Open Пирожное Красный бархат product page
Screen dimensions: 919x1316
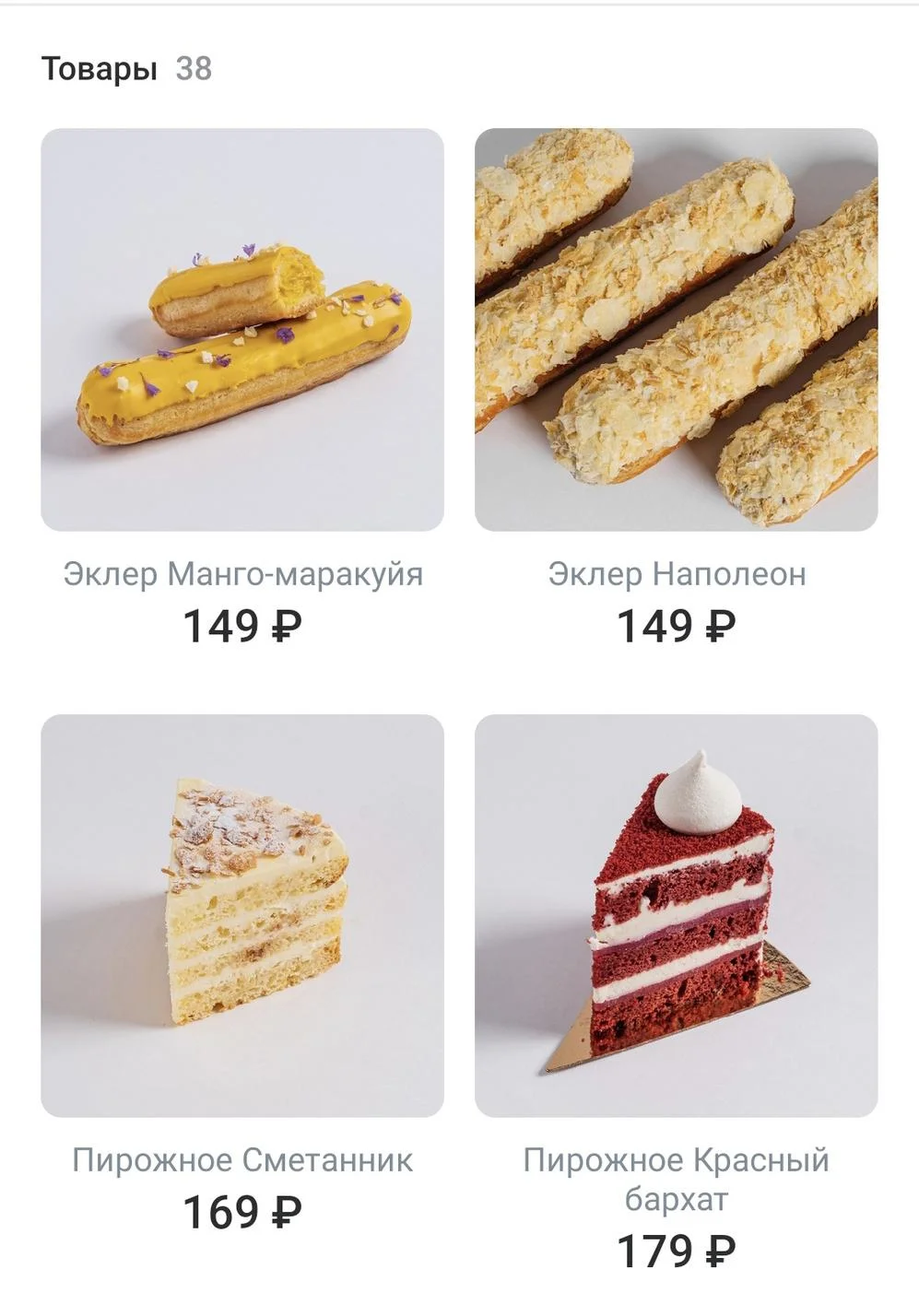[676, 915]
